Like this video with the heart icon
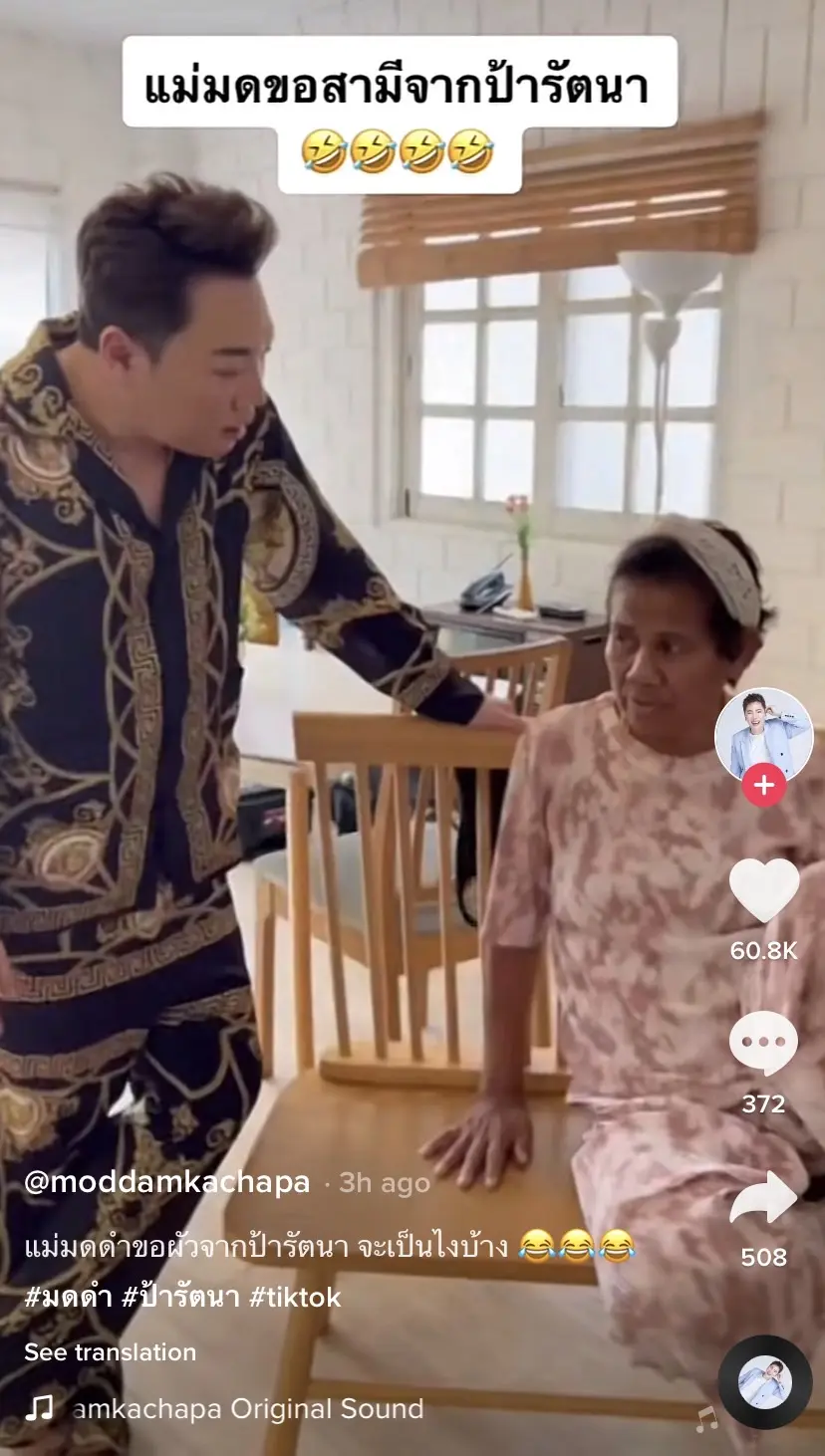 click(763, 889)
